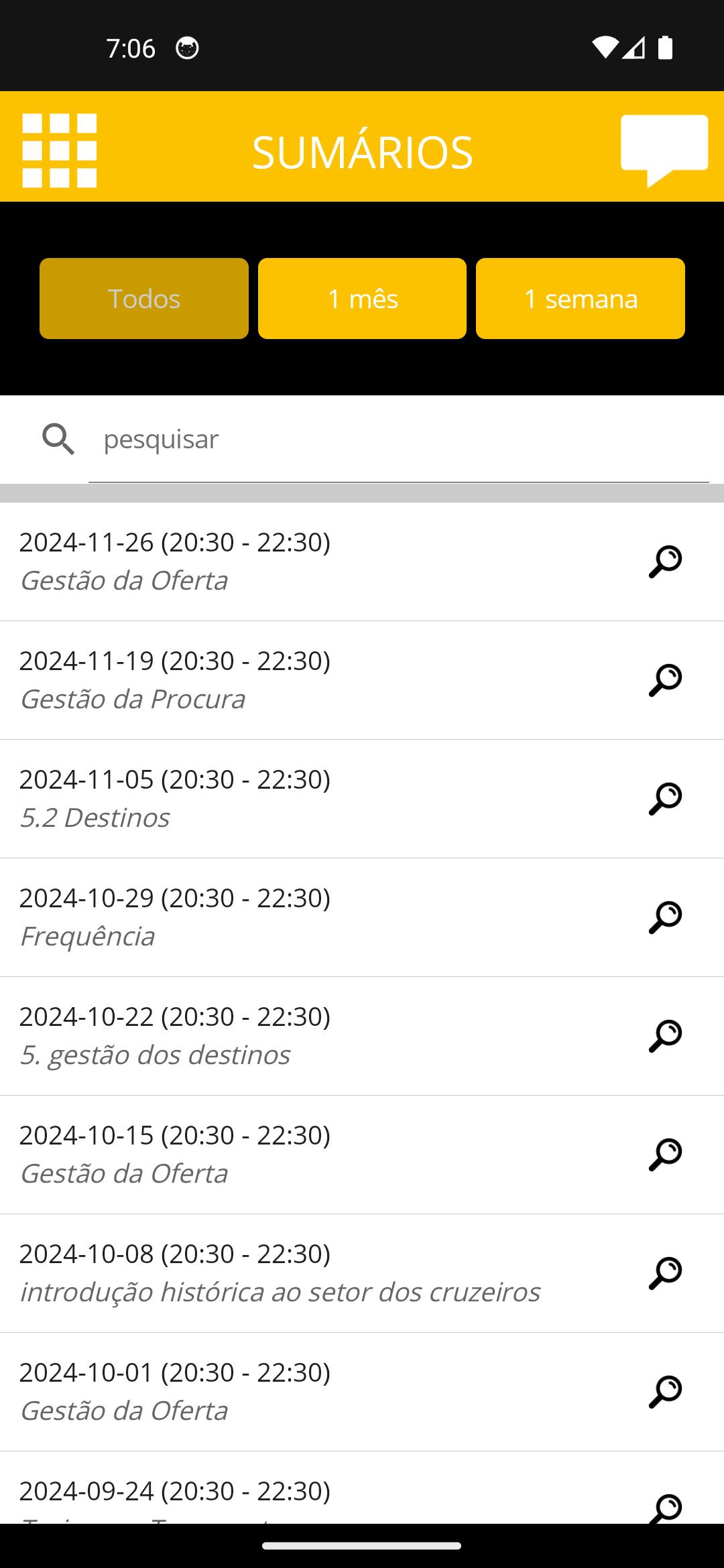
Task: Switch to the 1 semana filter
Action: (x=581, y=299)
